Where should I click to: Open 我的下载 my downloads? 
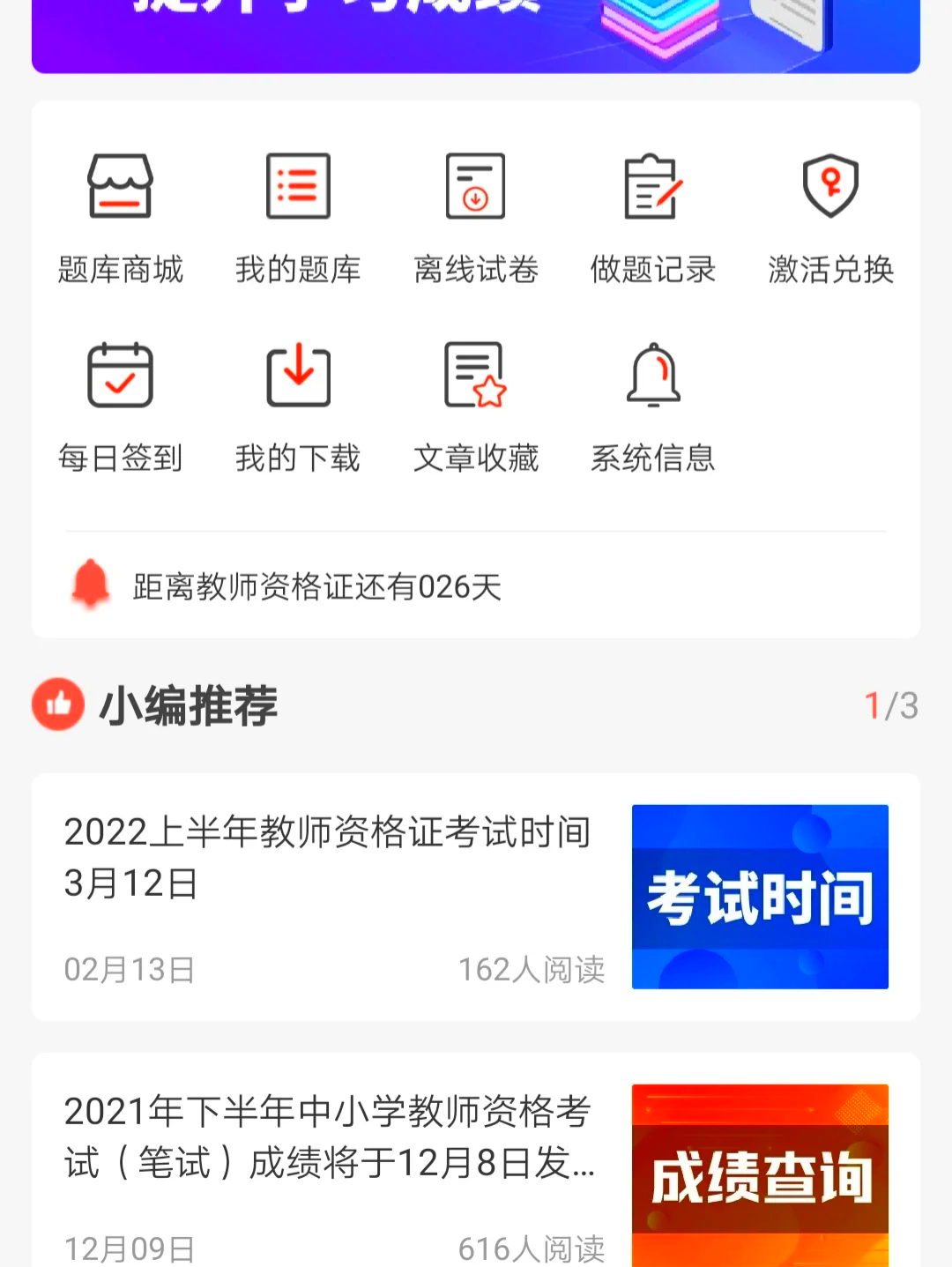tap(298, 399)
